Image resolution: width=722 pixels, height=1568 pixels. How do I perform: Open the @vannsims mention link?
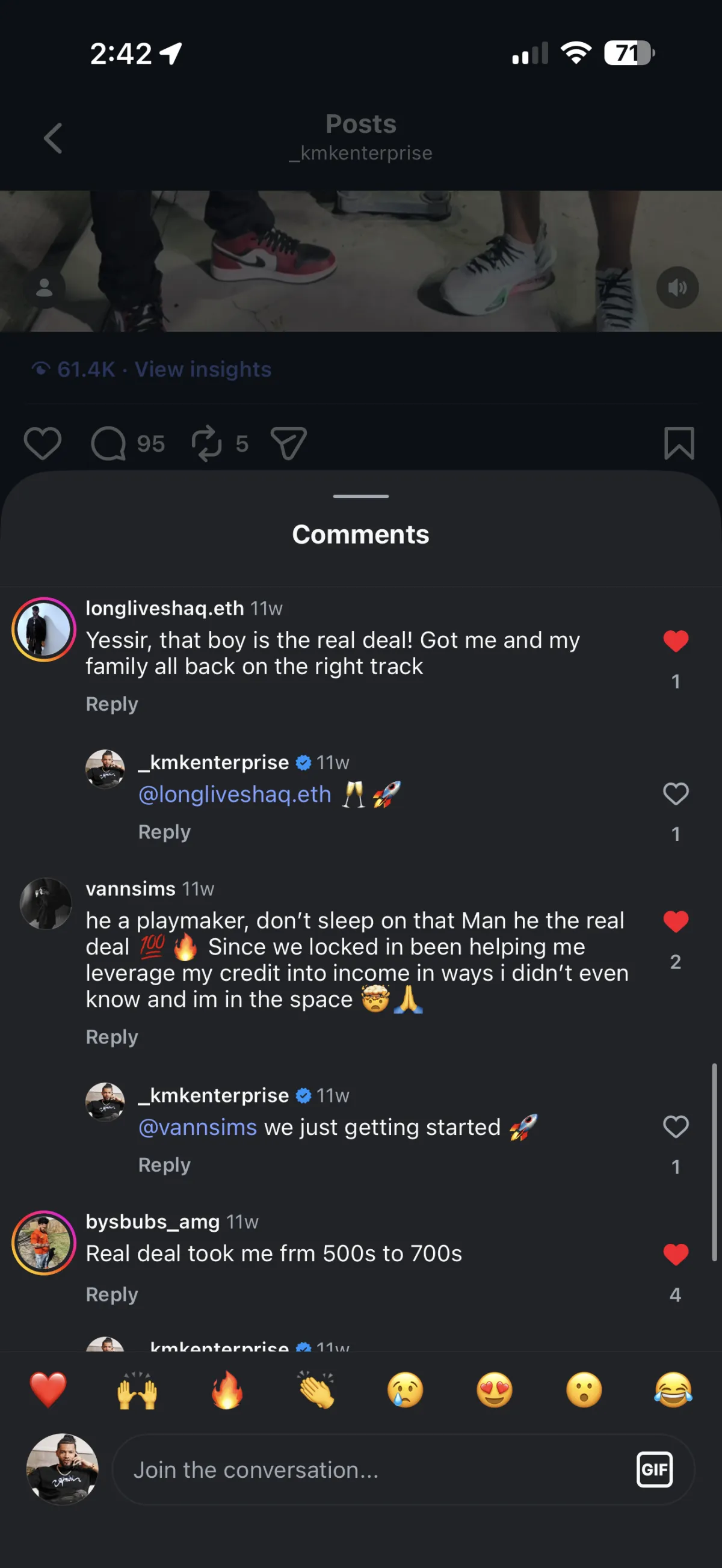tap(198, 1127)
